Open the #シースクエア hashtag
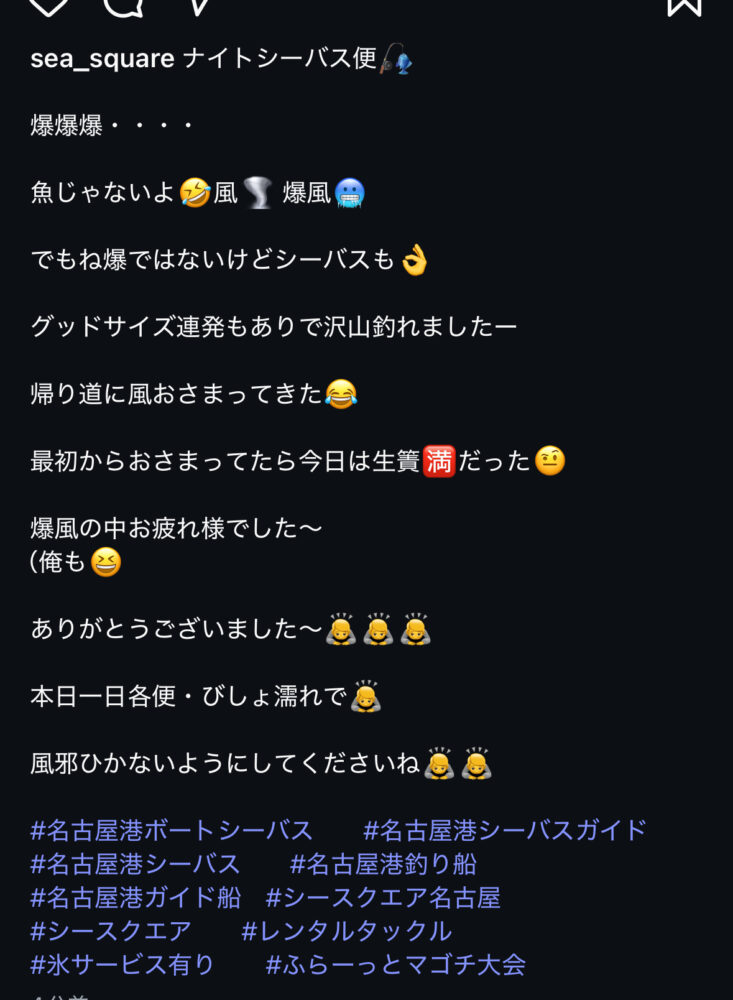The width and height of the screenshot is (733, 1000). [x=111, y=931]
